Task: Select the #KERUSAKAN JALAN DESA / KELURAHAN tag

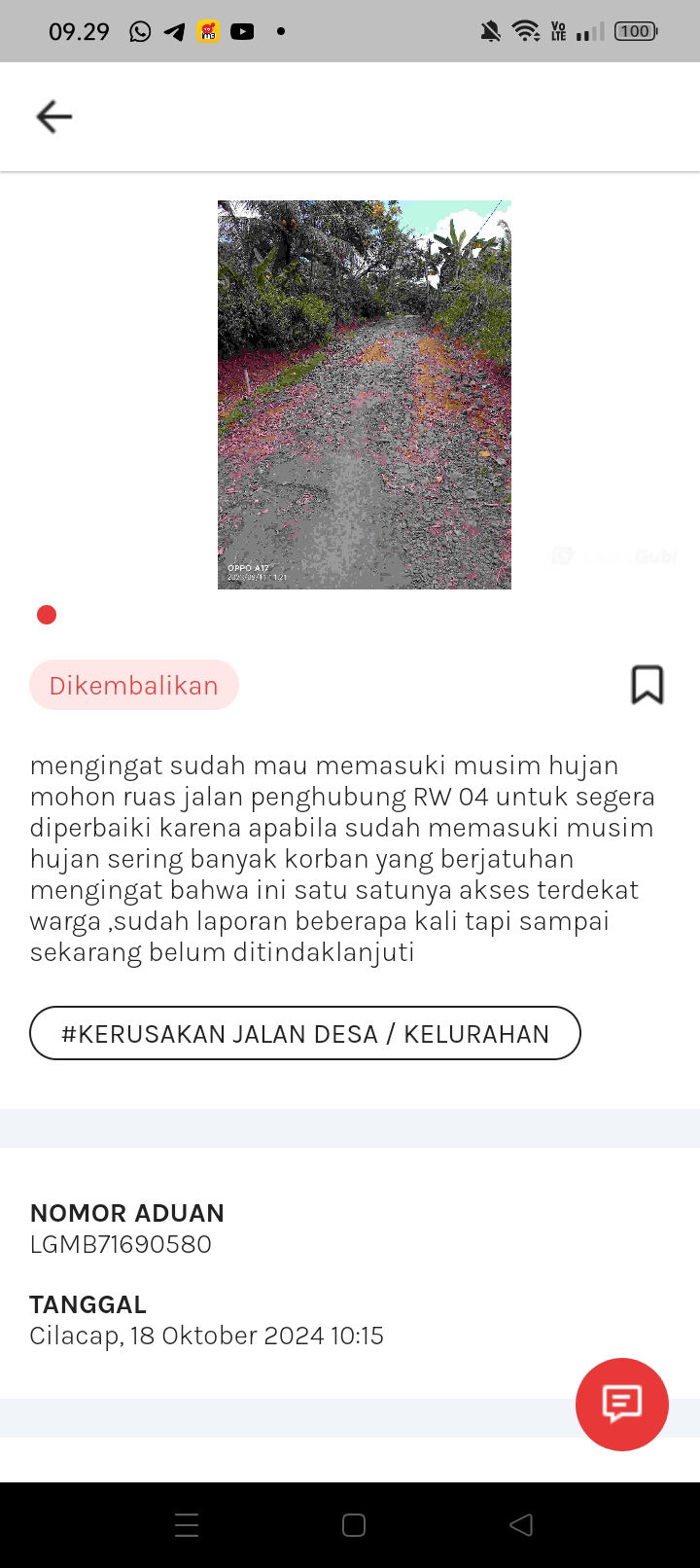Action: [x=305, y=1033]
